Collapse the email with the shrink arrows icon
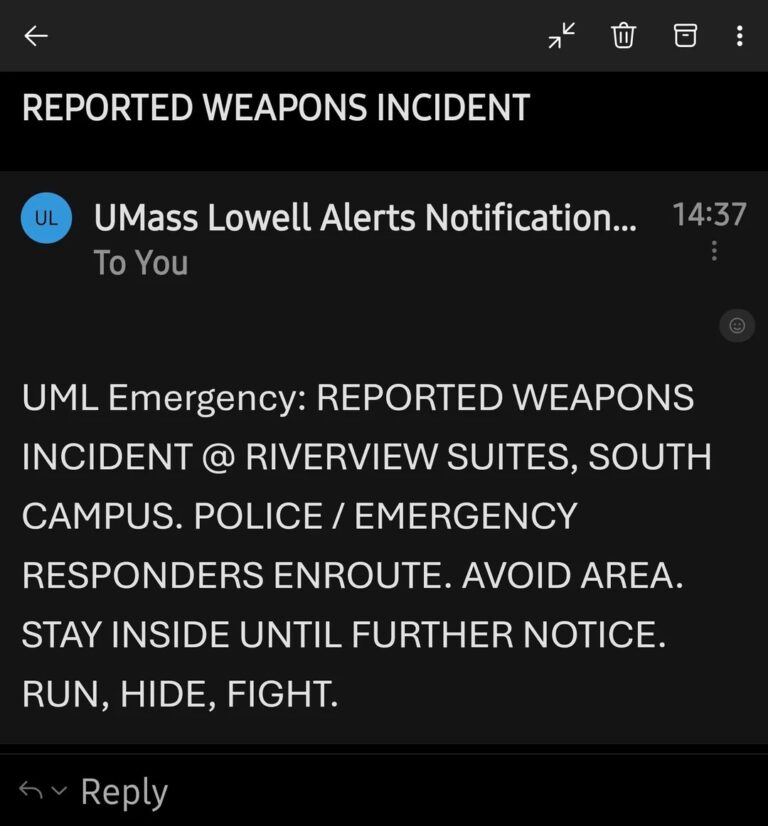Image resolution: width=768 pixels, height=826 pixels. (x=560, y=36)
